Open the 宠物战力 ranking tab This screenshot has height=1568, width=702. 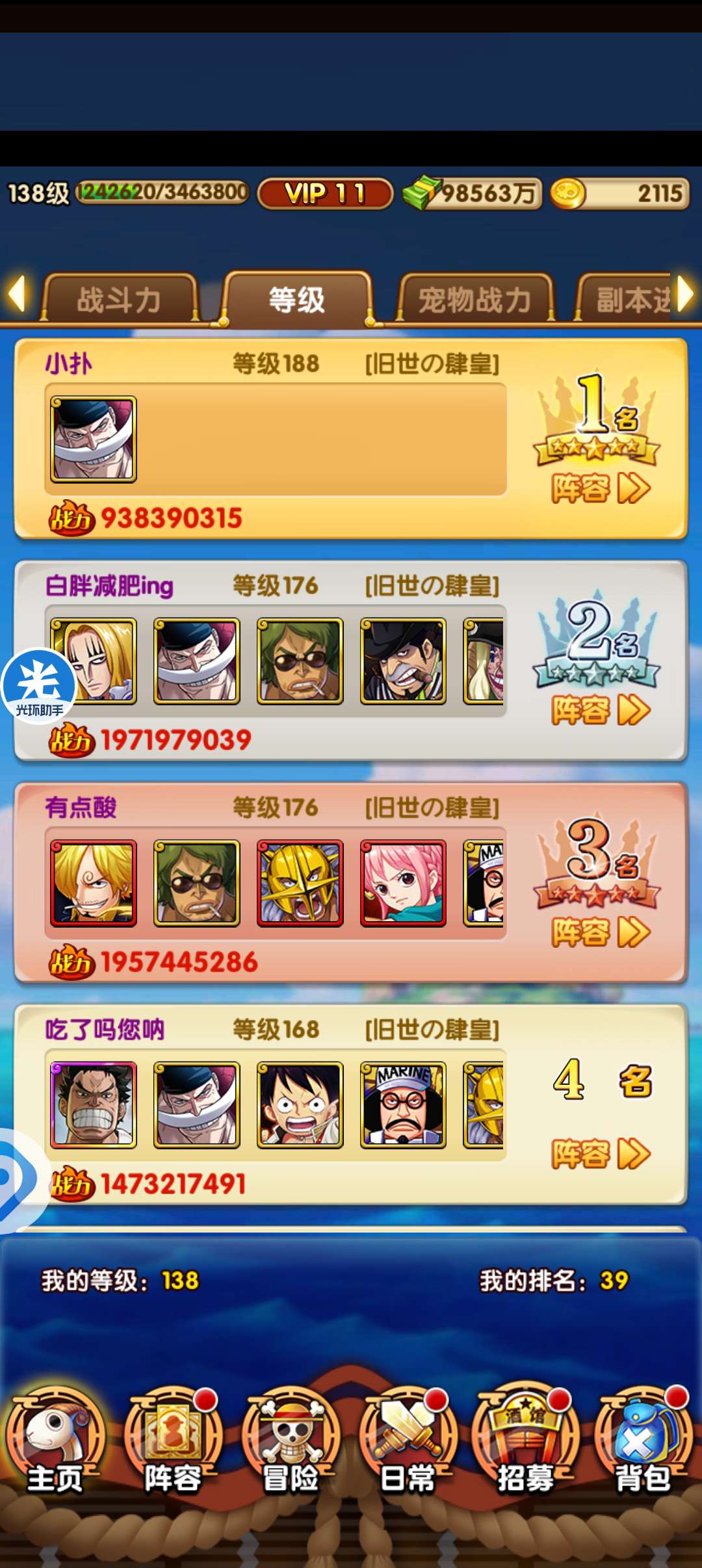(474, 300)
